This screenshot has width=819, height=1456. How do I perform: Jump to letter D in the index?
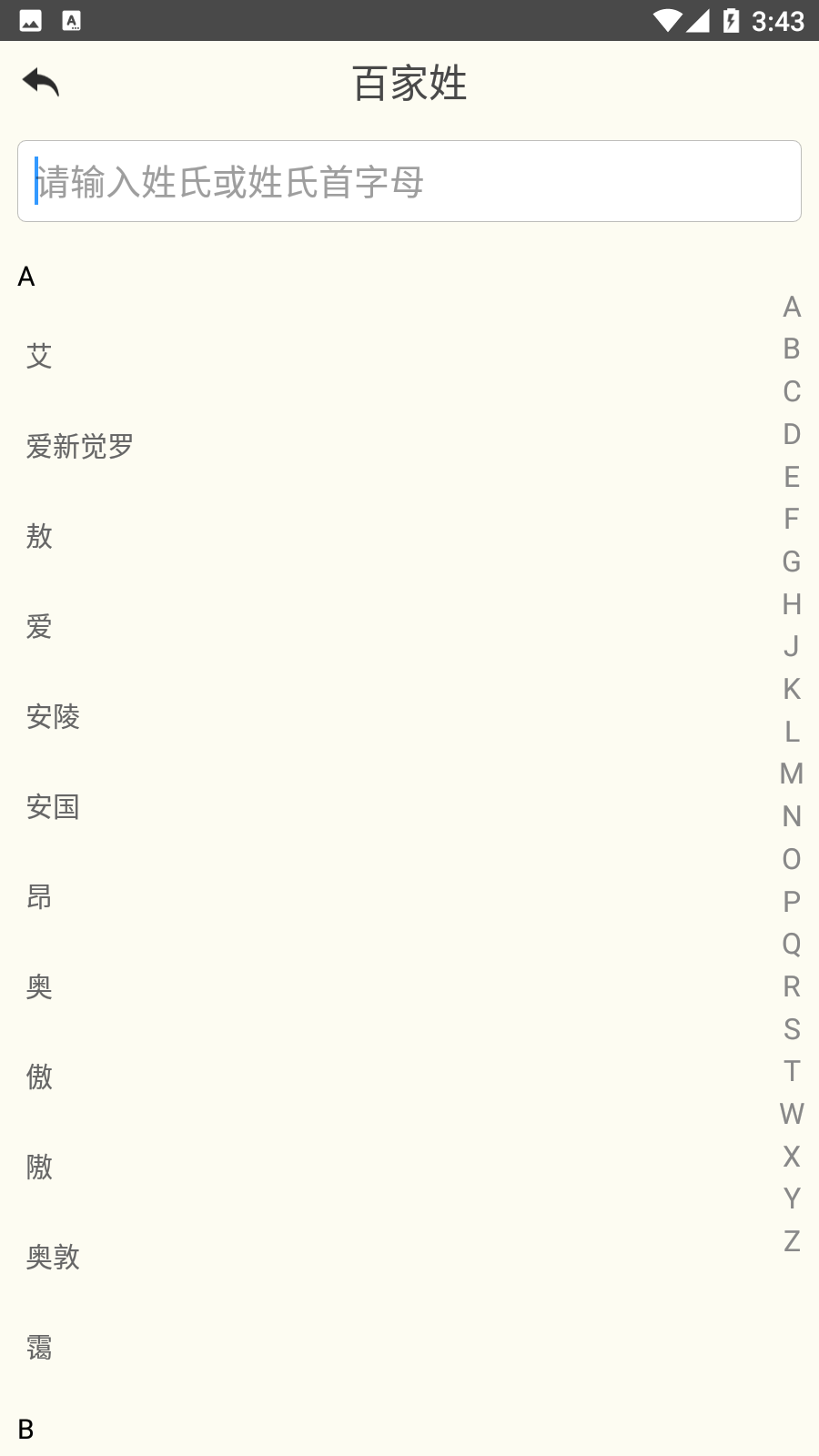(792, 434)
